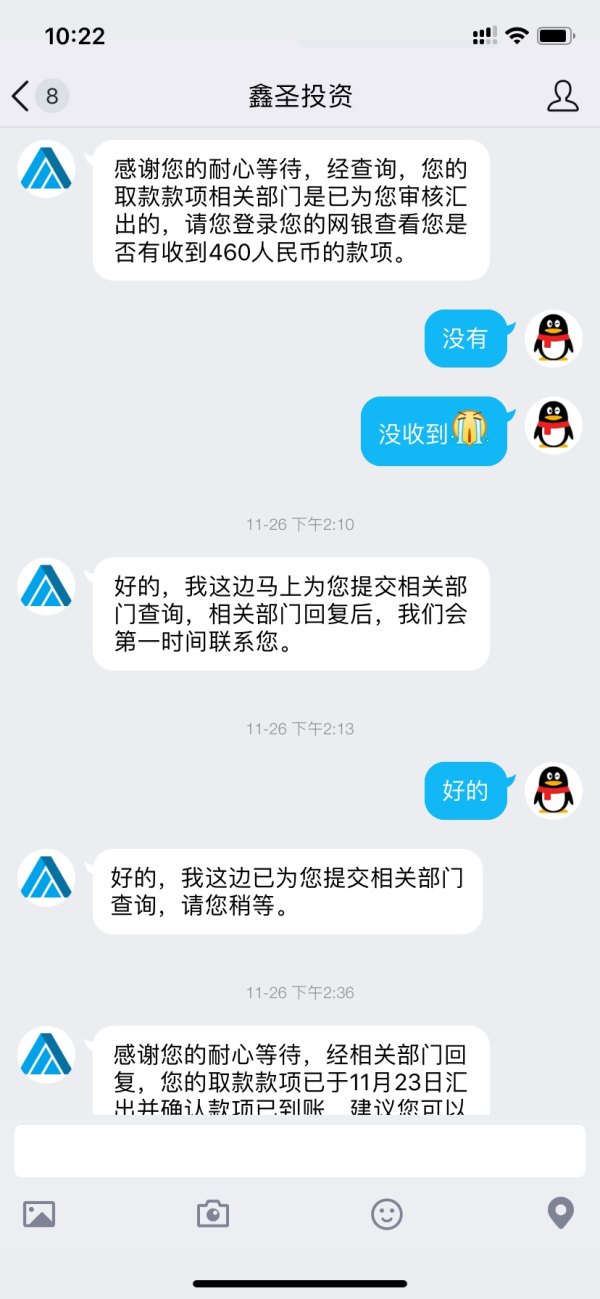Tap 鑫圣投资 avatar beside the 460人民币 message
Viewport: 600px width, 1299px height.
pos(47,169)
